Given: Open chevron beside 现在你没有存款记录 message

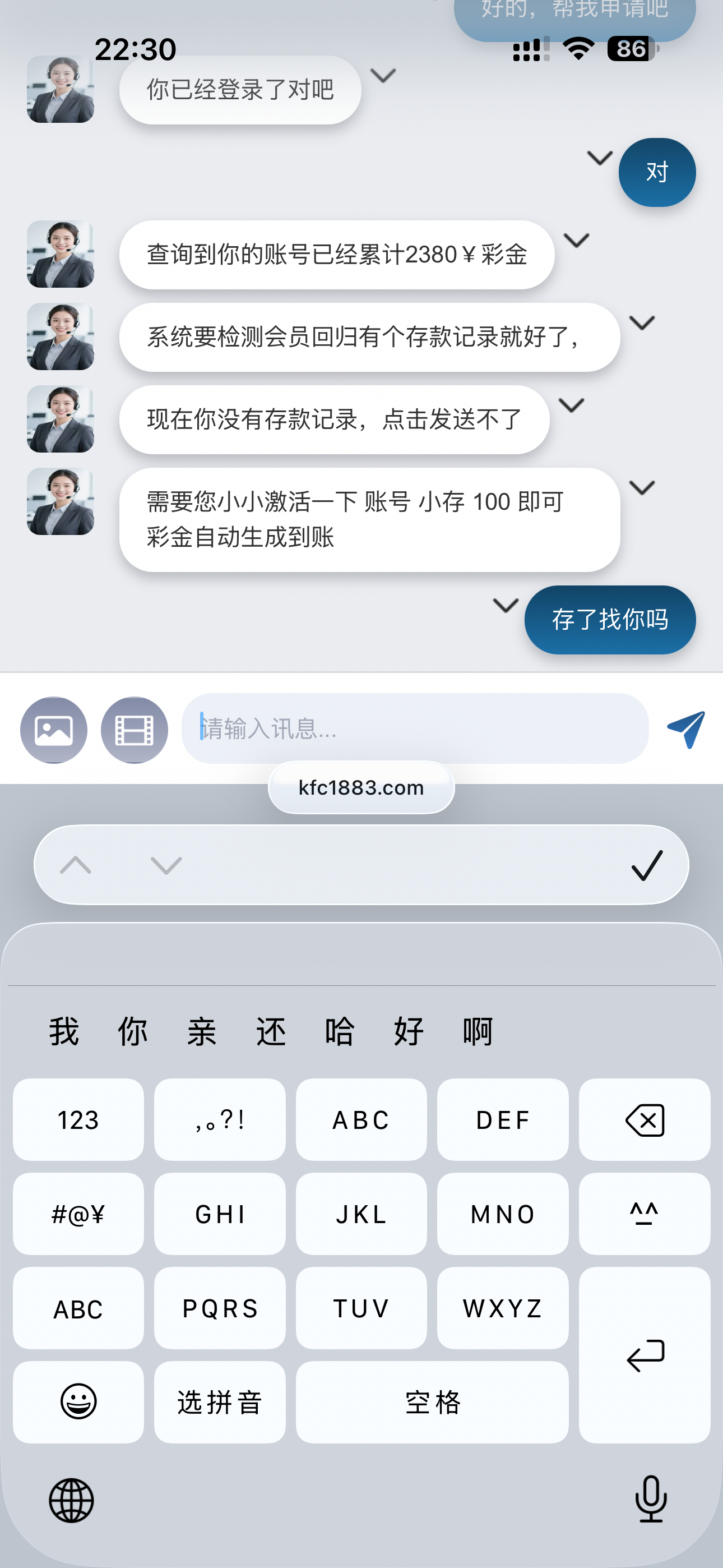Looking at the screenshot, I should tap(572, 405).
